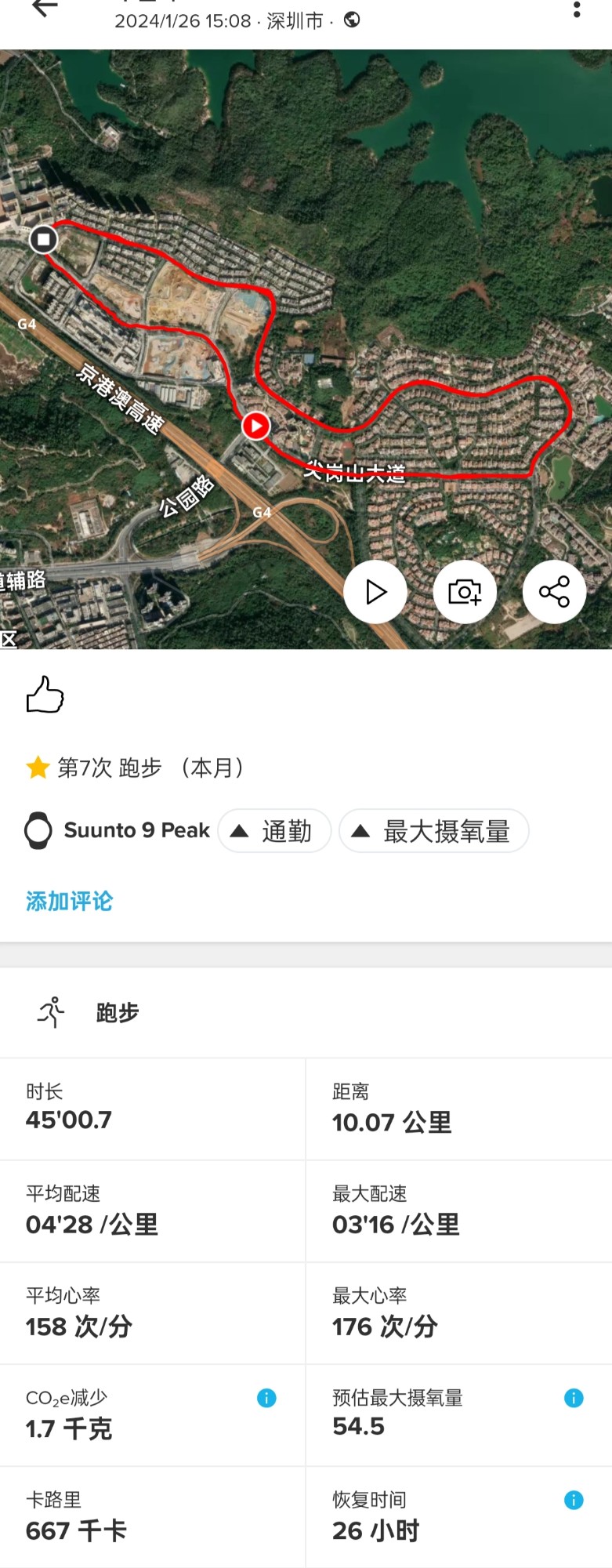Screen dimensions: 612x1568
Task: Go back using the top arrow
Action: 45,9
